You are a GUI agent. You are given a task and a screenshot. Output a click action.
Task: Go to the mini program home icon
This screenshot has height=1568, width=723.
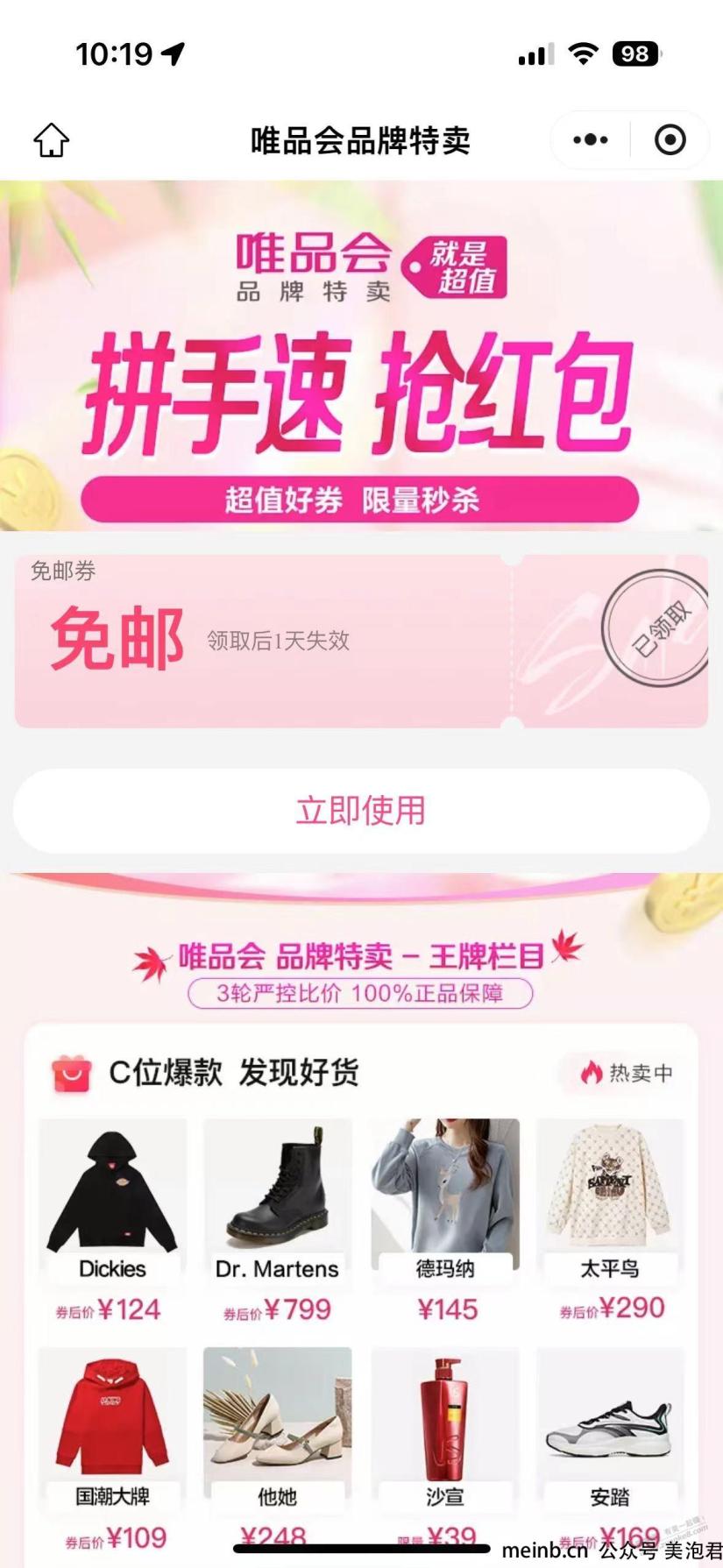coord(51,140)
